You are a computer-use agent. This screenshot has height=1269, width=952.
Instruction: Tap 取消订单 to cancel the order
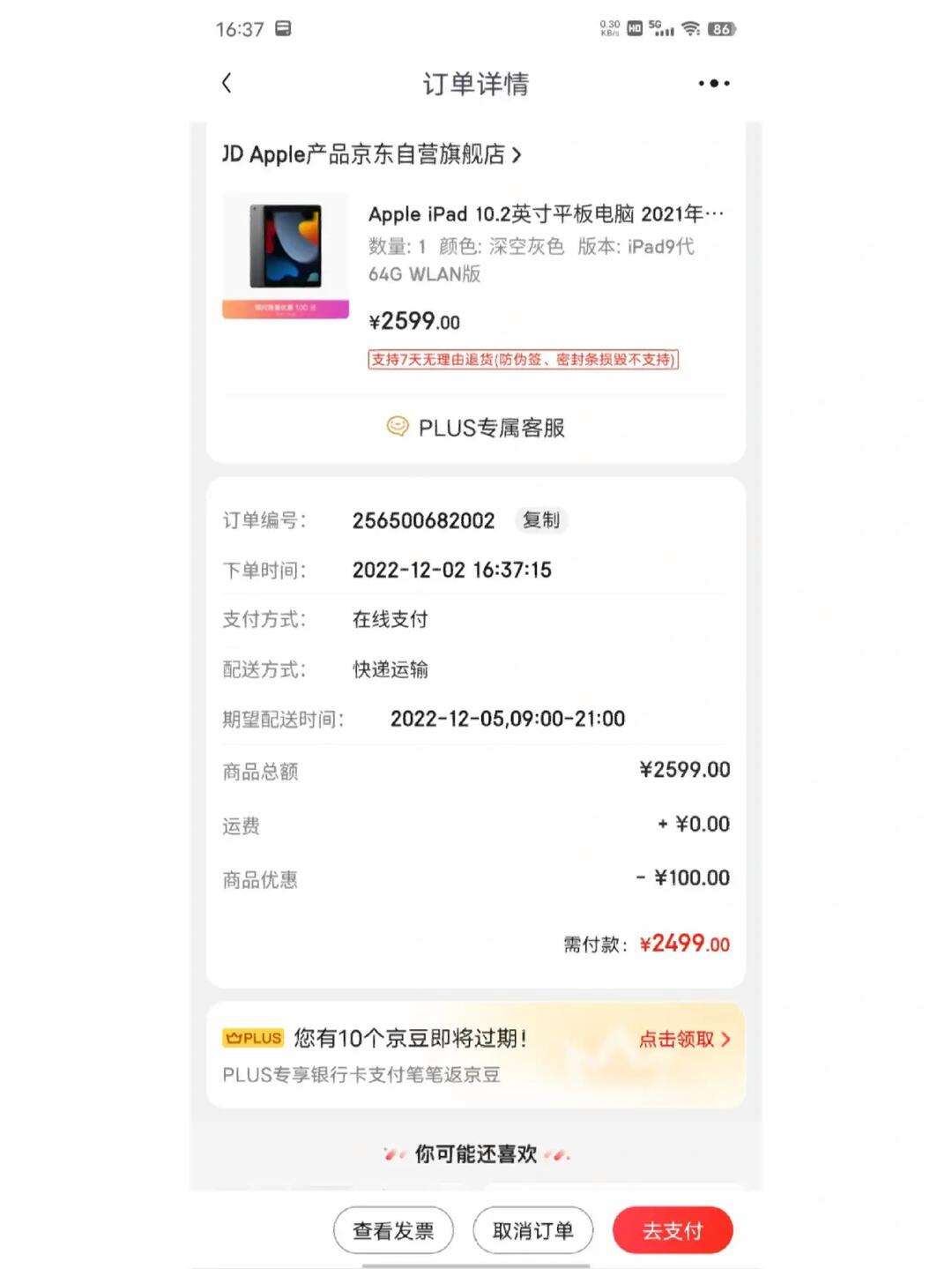point(532,1229)
